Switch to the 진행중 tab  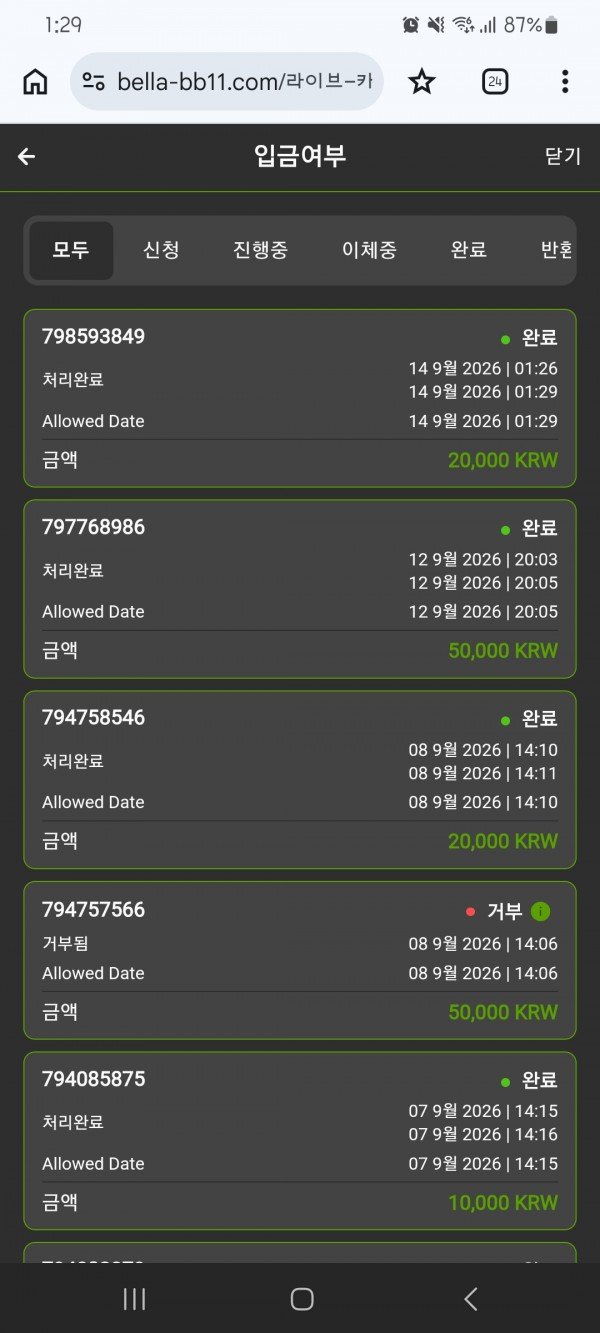[260, 250]
